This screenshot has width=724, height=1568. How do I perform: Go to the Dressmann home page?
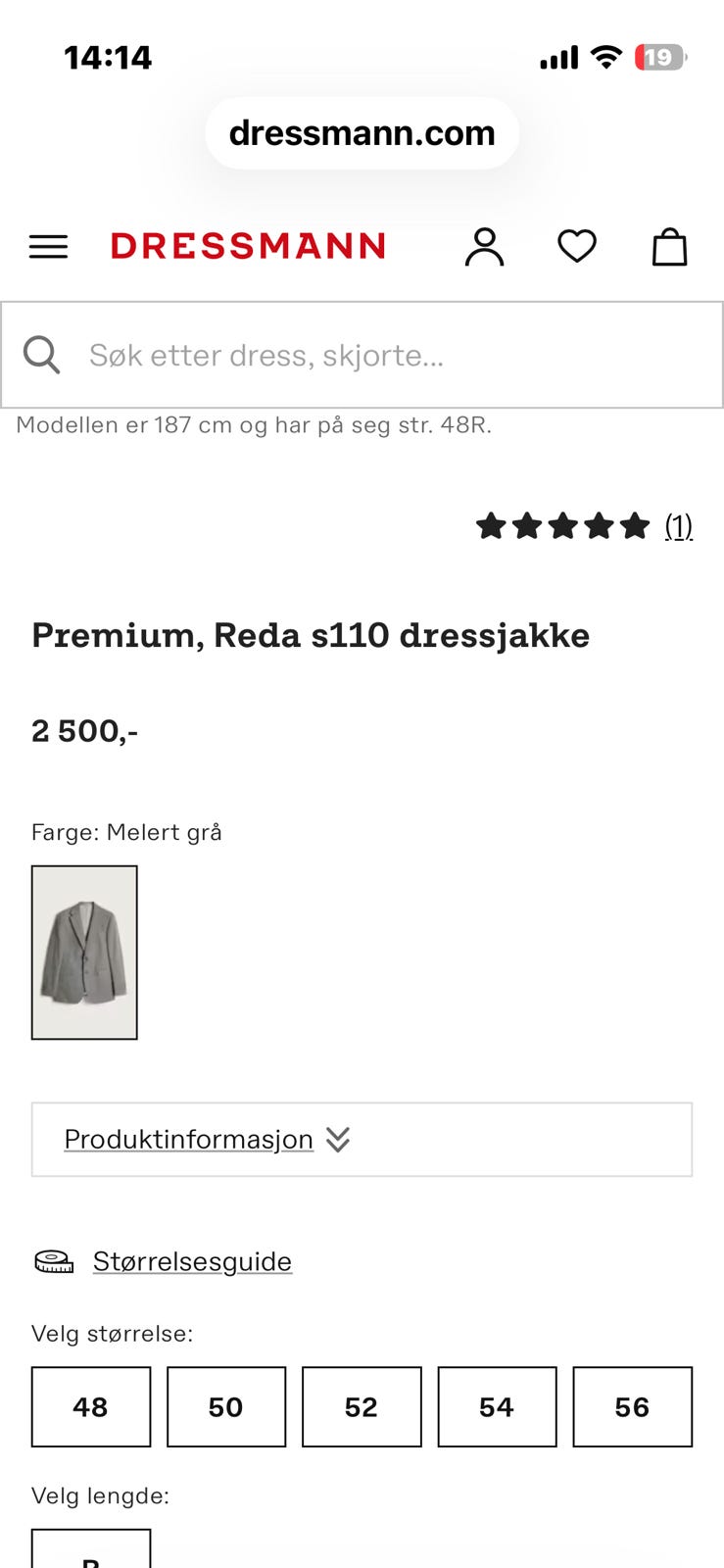[248, 246]
